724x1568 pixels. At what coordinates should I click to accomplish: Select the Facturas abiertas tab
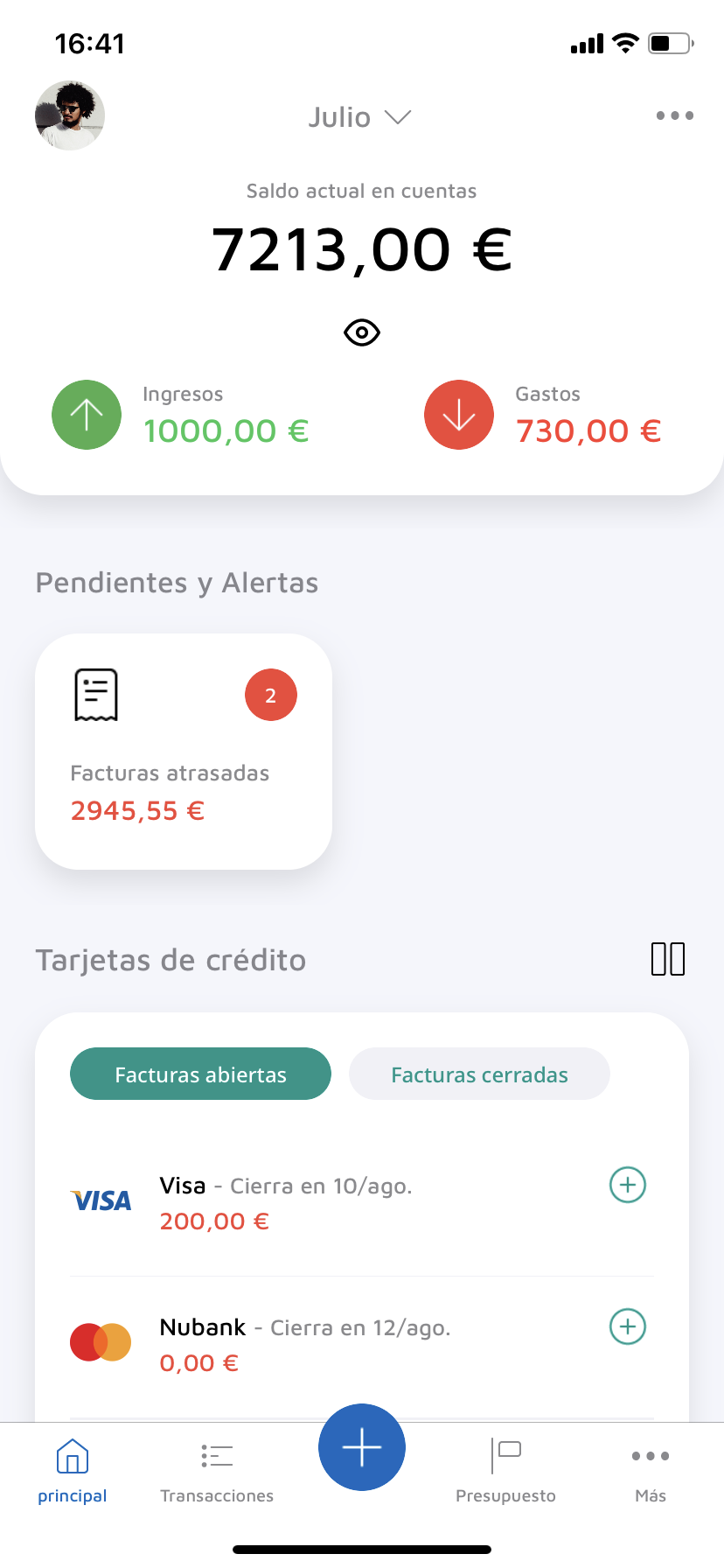click(200, 1074)
